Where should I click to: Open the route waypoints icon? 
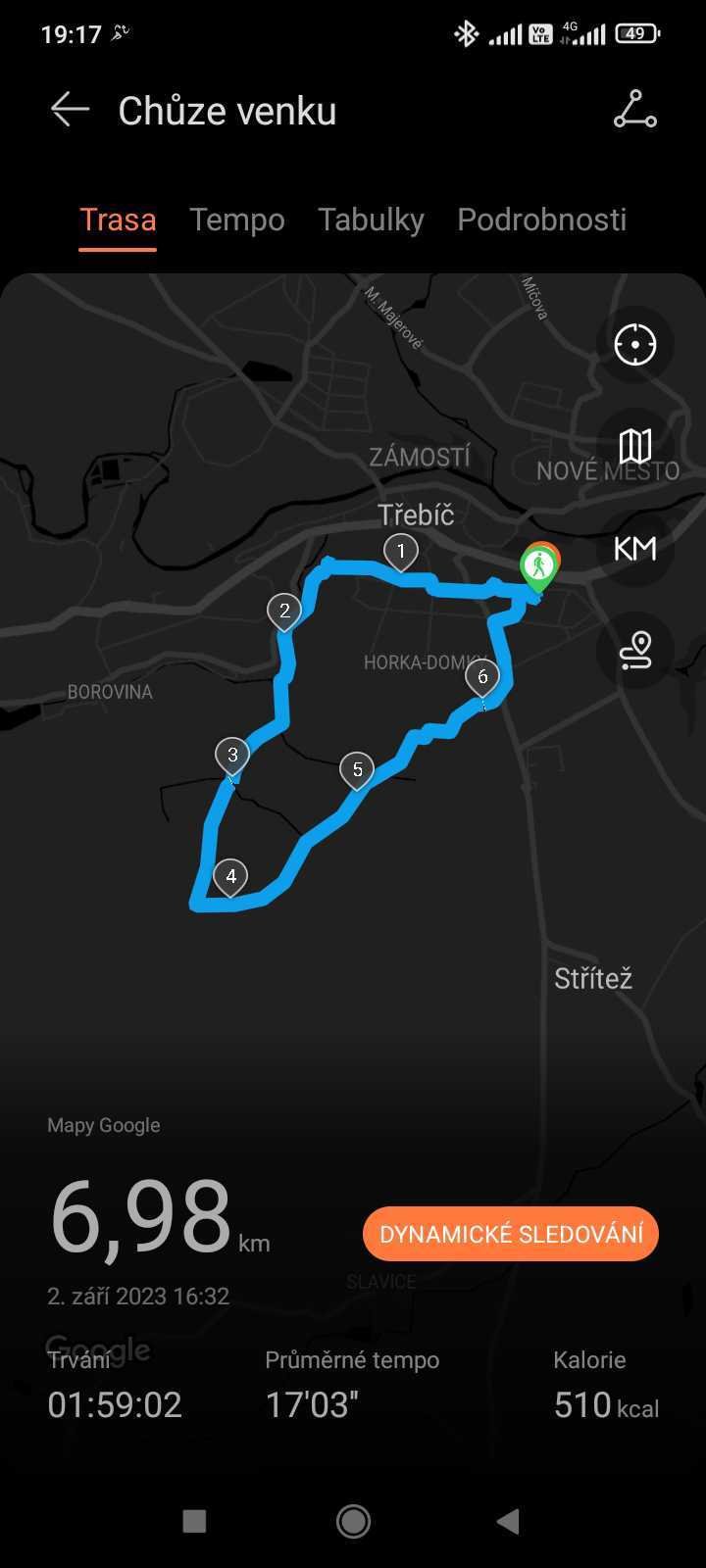tap(634, 650)
